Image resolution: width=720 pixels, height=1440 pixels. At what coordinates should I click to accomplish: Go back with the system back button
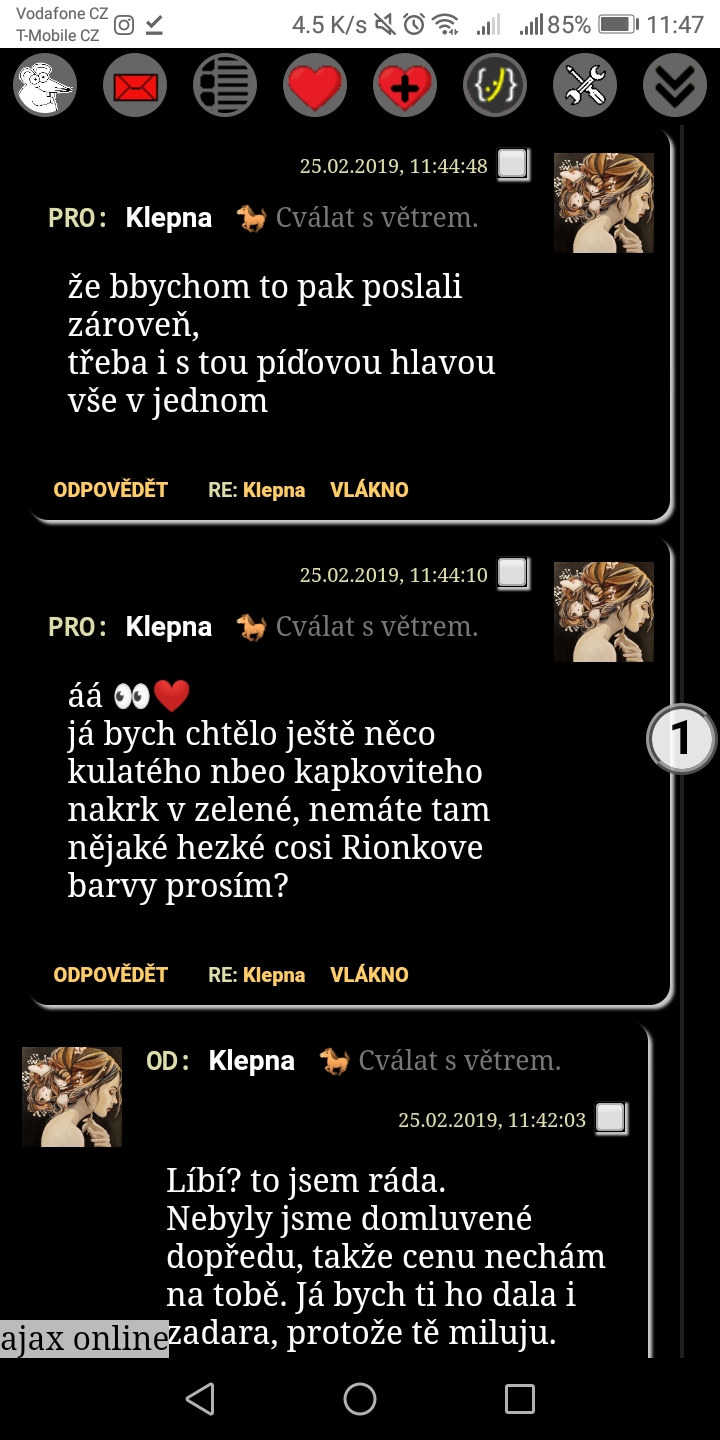200,1398
